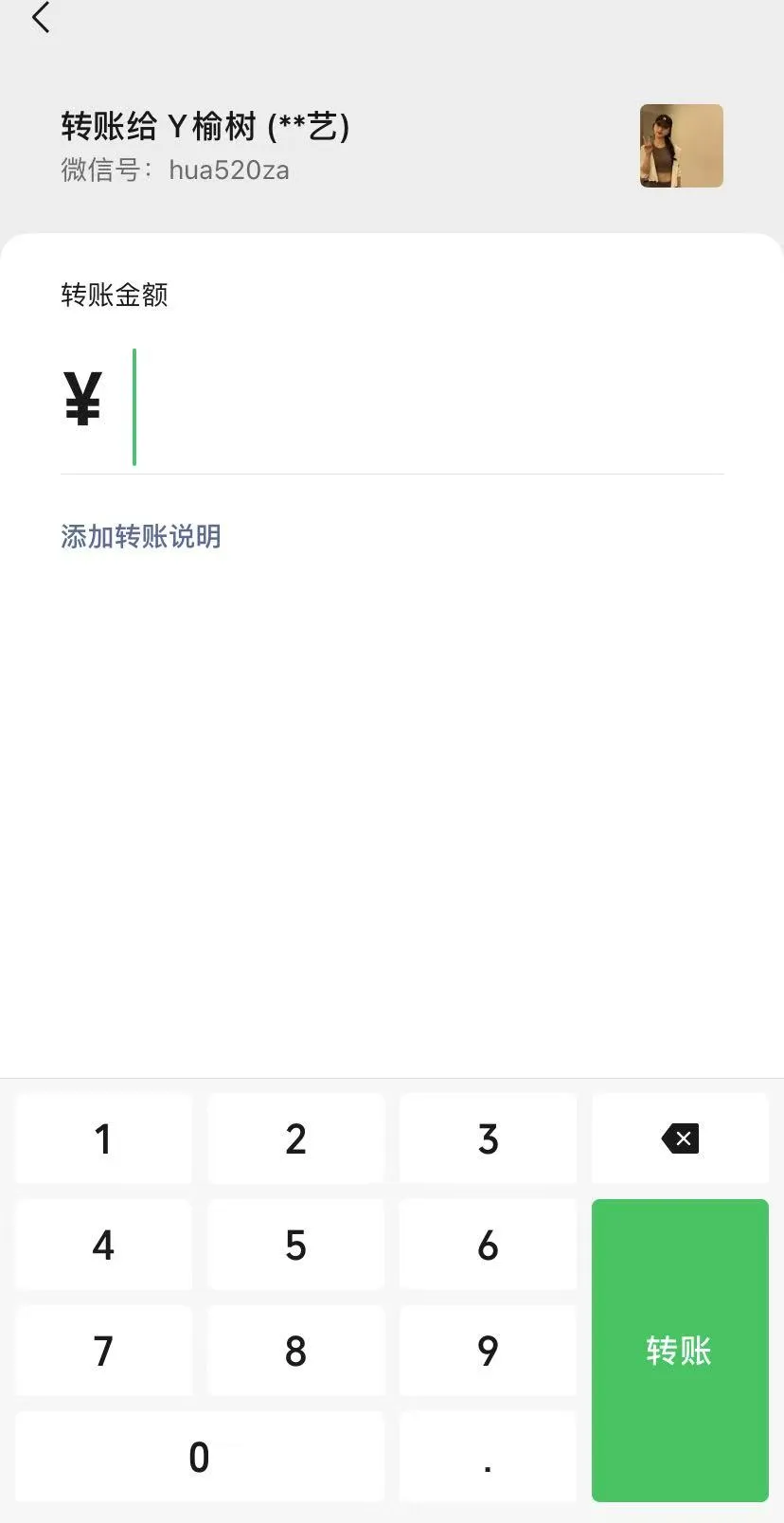Tap the ¥ currency symbol
The height and width of the screenshot is (1523, 784).
[81, 399]
